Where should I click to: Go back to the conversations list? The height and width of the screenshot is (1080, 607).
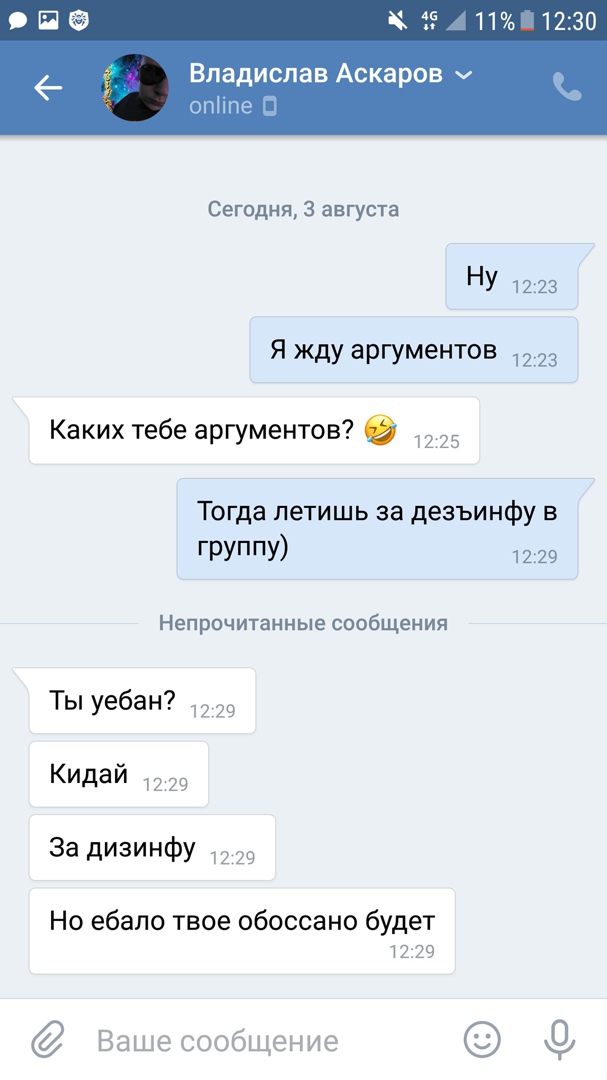pos(48,88)
